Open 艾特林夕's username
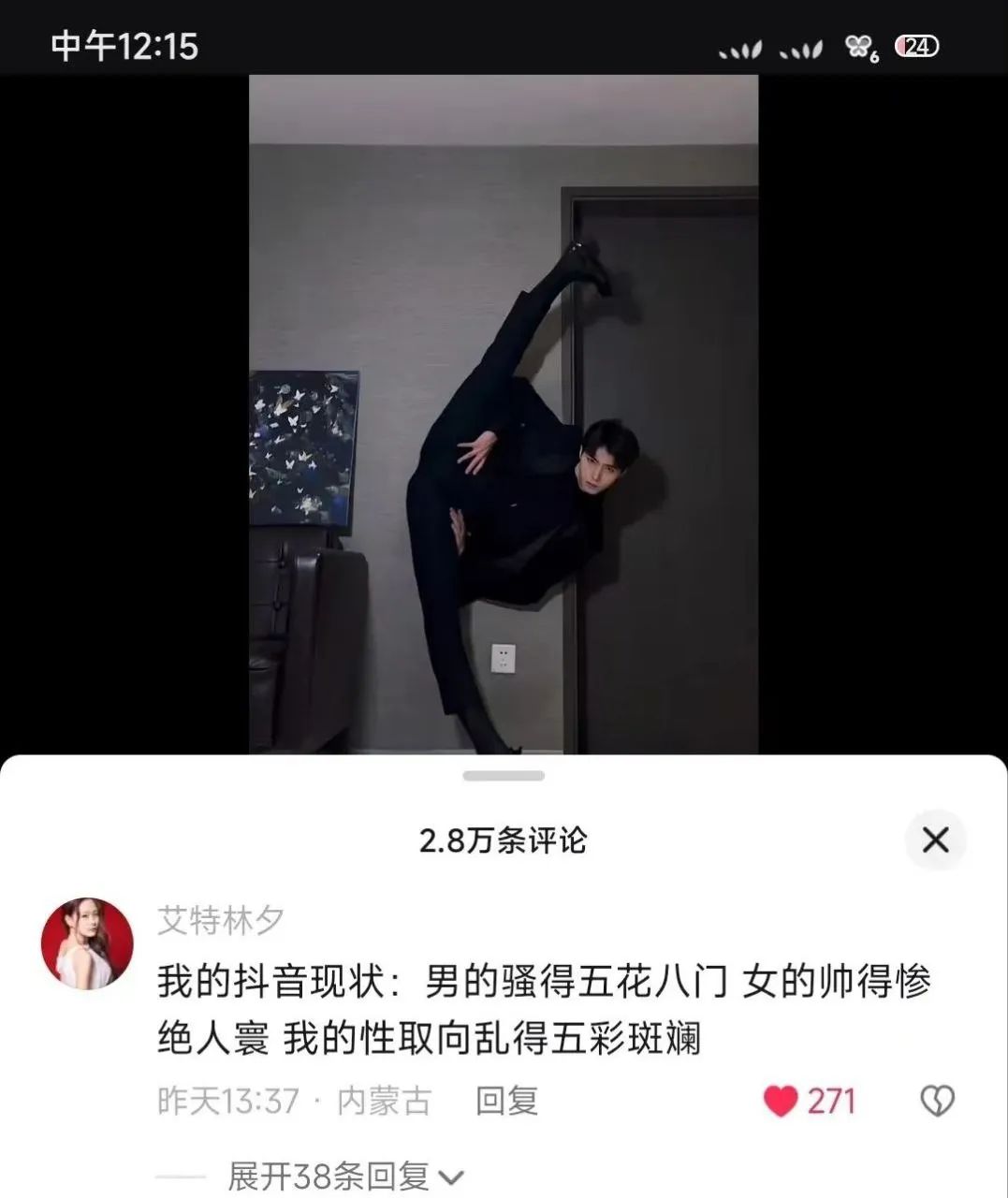 [220, 921]
